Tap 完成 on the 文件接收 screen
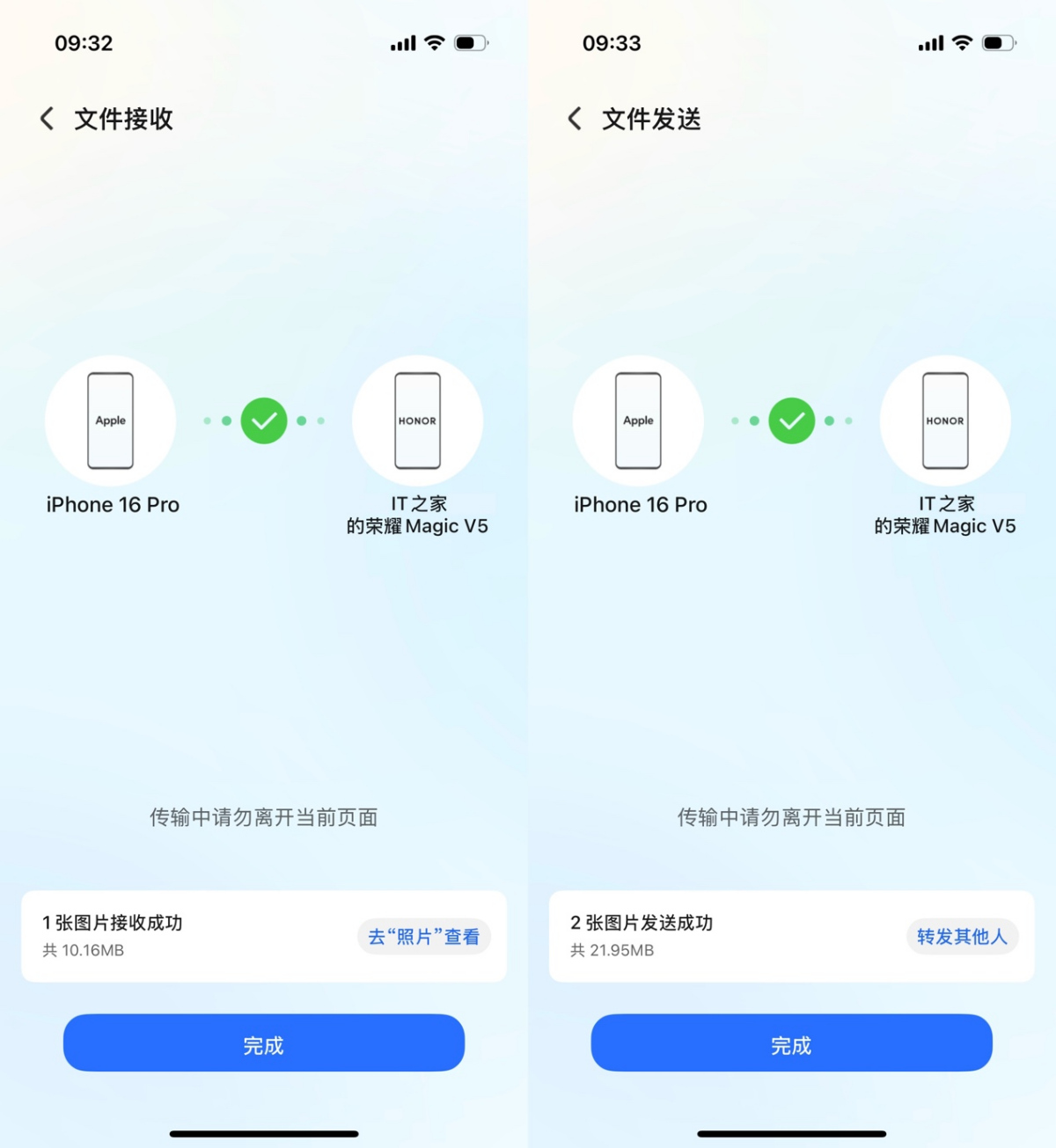The width and height of the screenshot is (1056, 1148). click(263, 1044)
